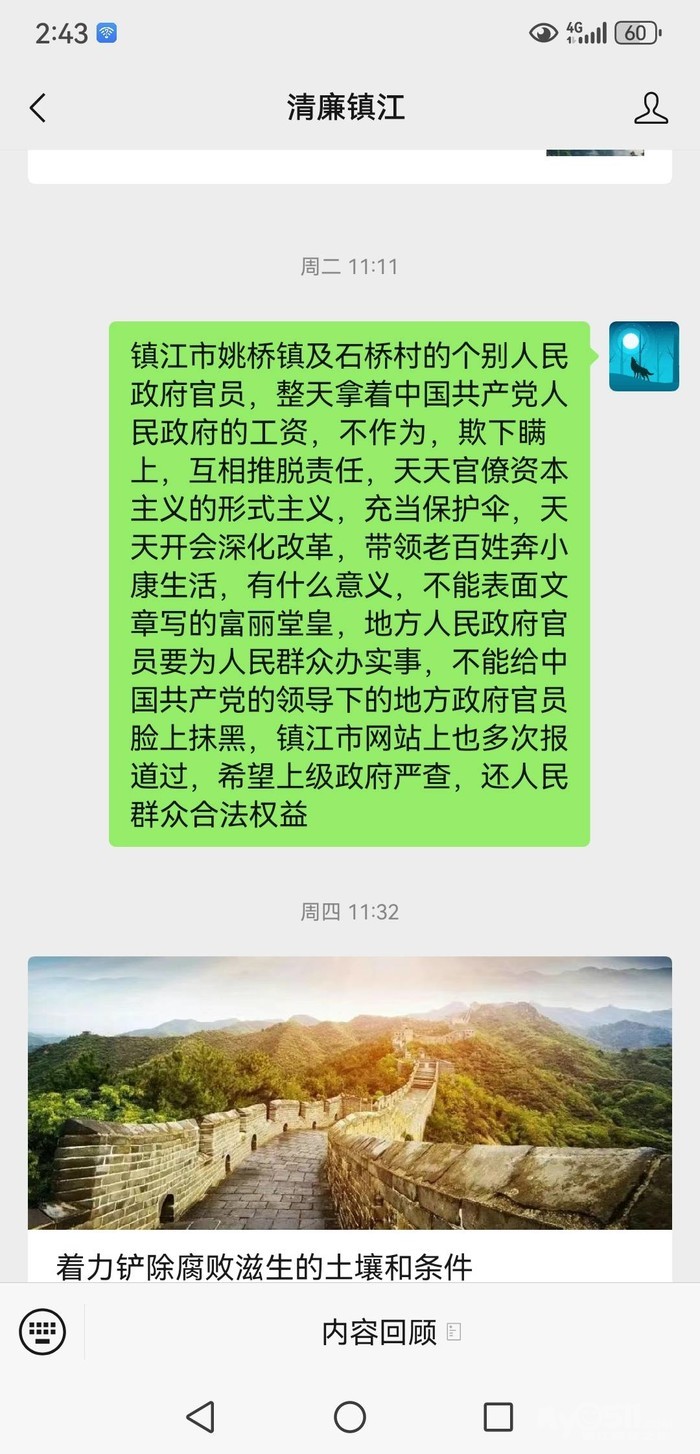Open the system recent apps view
700x1454 pixels.
[x=498, y=1416]
